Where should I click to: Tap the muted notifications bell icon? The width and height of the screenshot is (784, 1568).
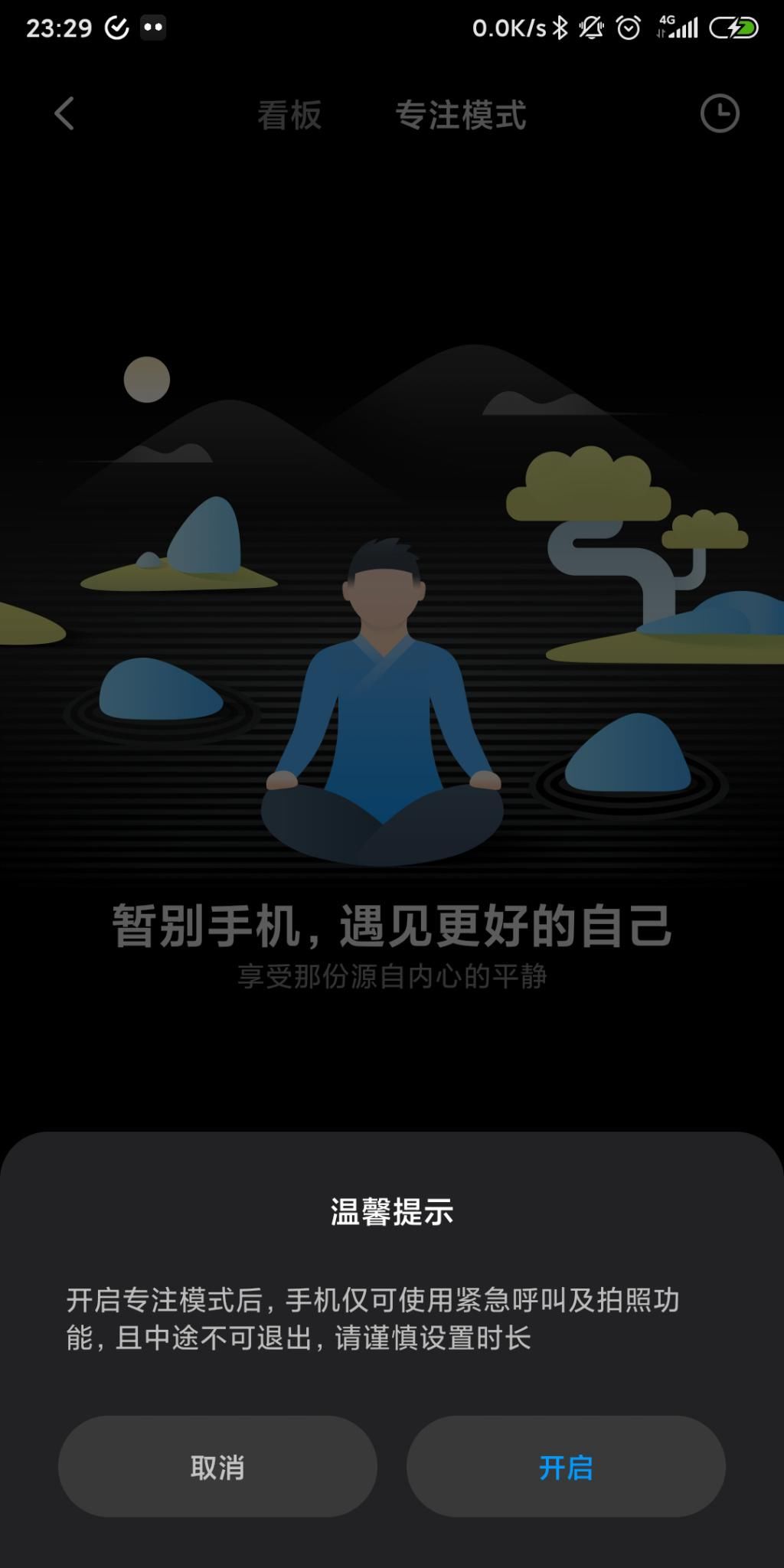coord(590,27)
